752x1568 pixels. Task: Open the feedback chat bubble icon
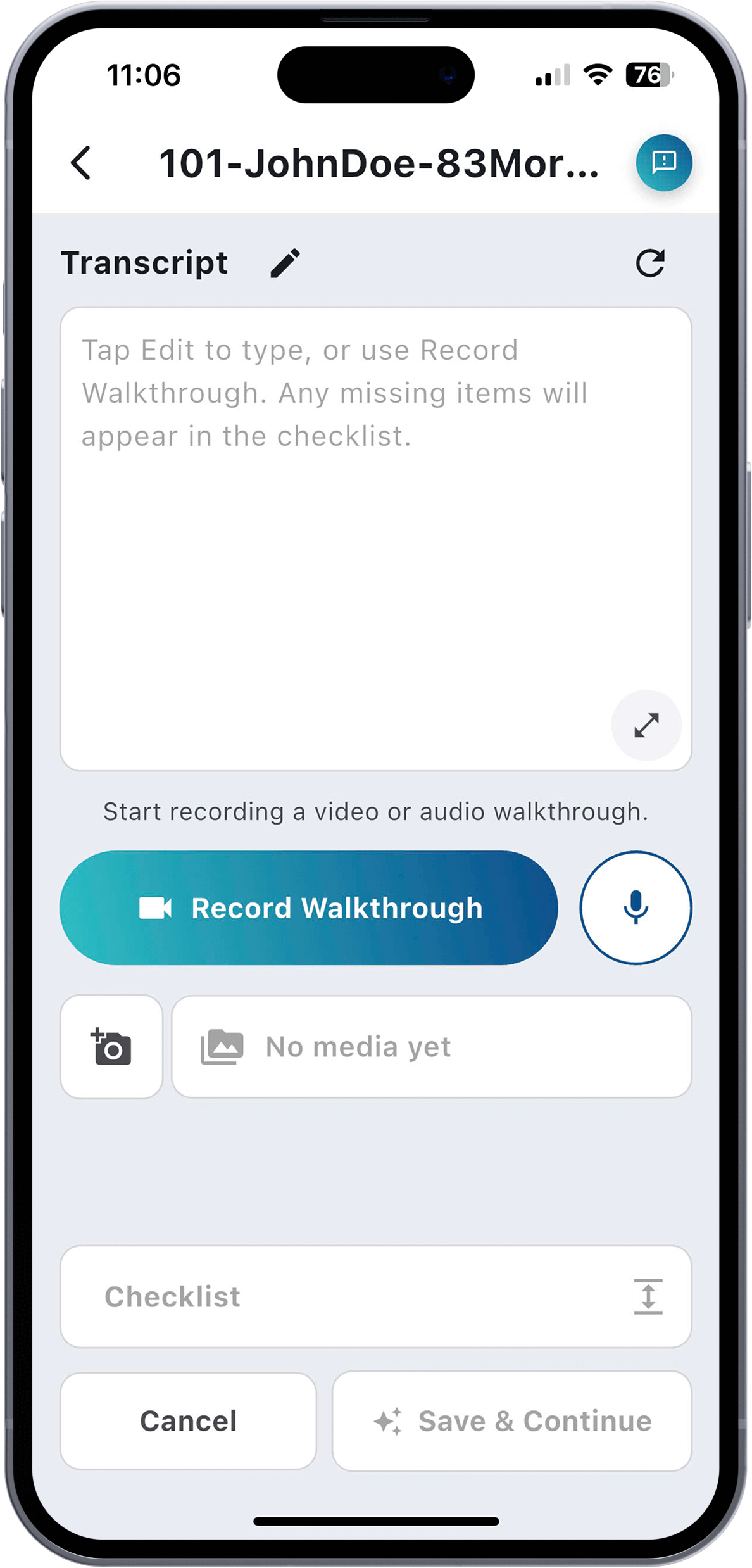point(663,163)
